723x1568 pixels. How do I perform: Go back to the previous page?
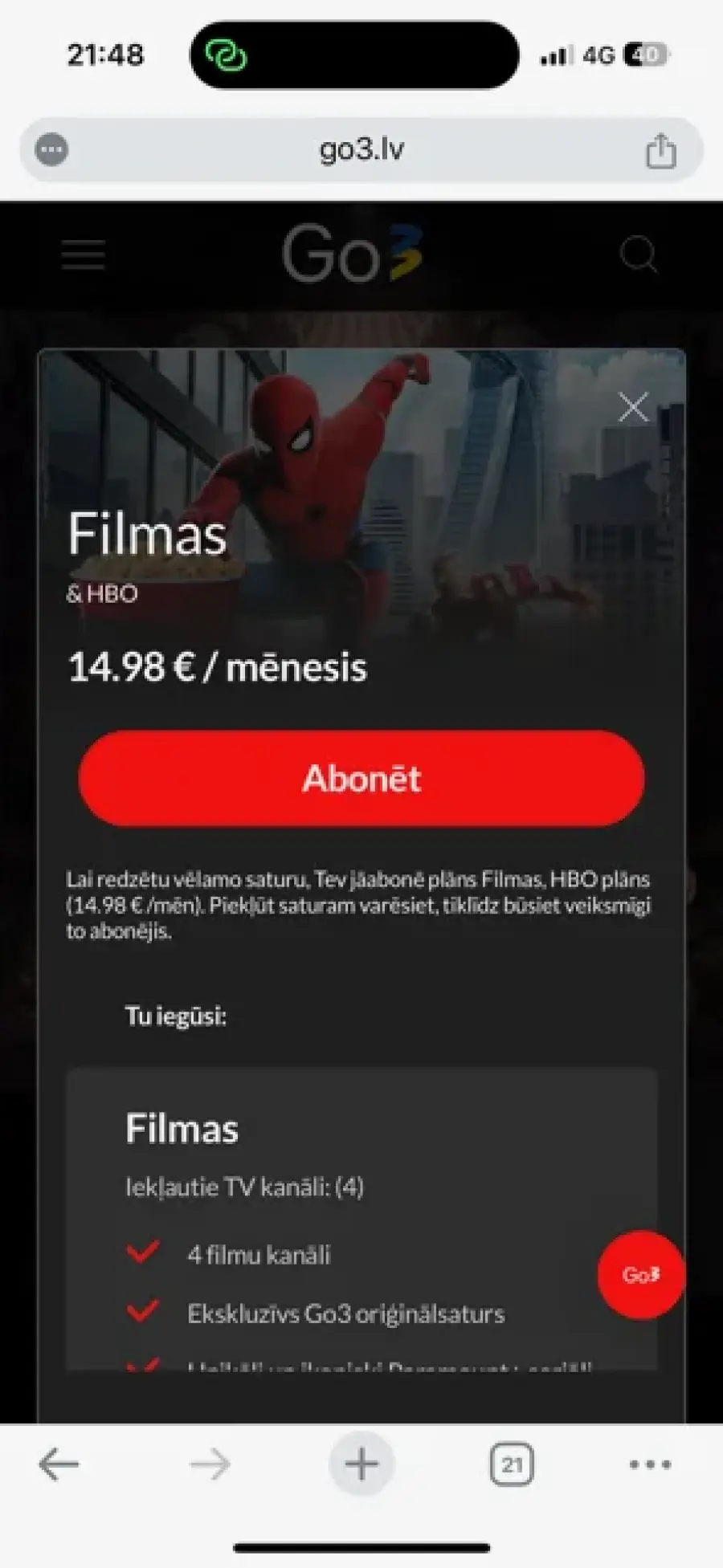pyautogui.click(x=59, y=1464)
